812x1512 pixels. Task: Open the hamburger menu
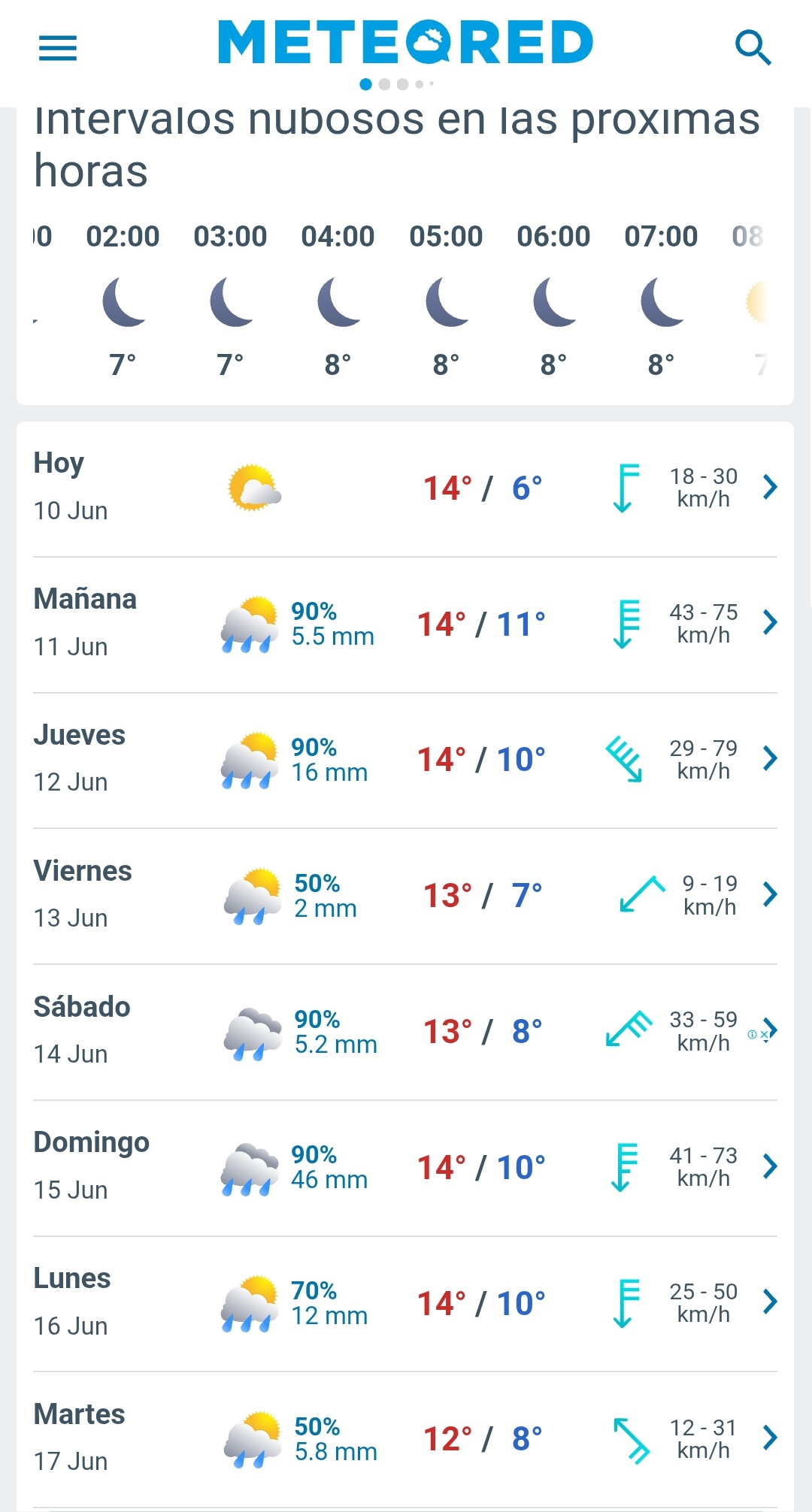(x=58, y=48)
